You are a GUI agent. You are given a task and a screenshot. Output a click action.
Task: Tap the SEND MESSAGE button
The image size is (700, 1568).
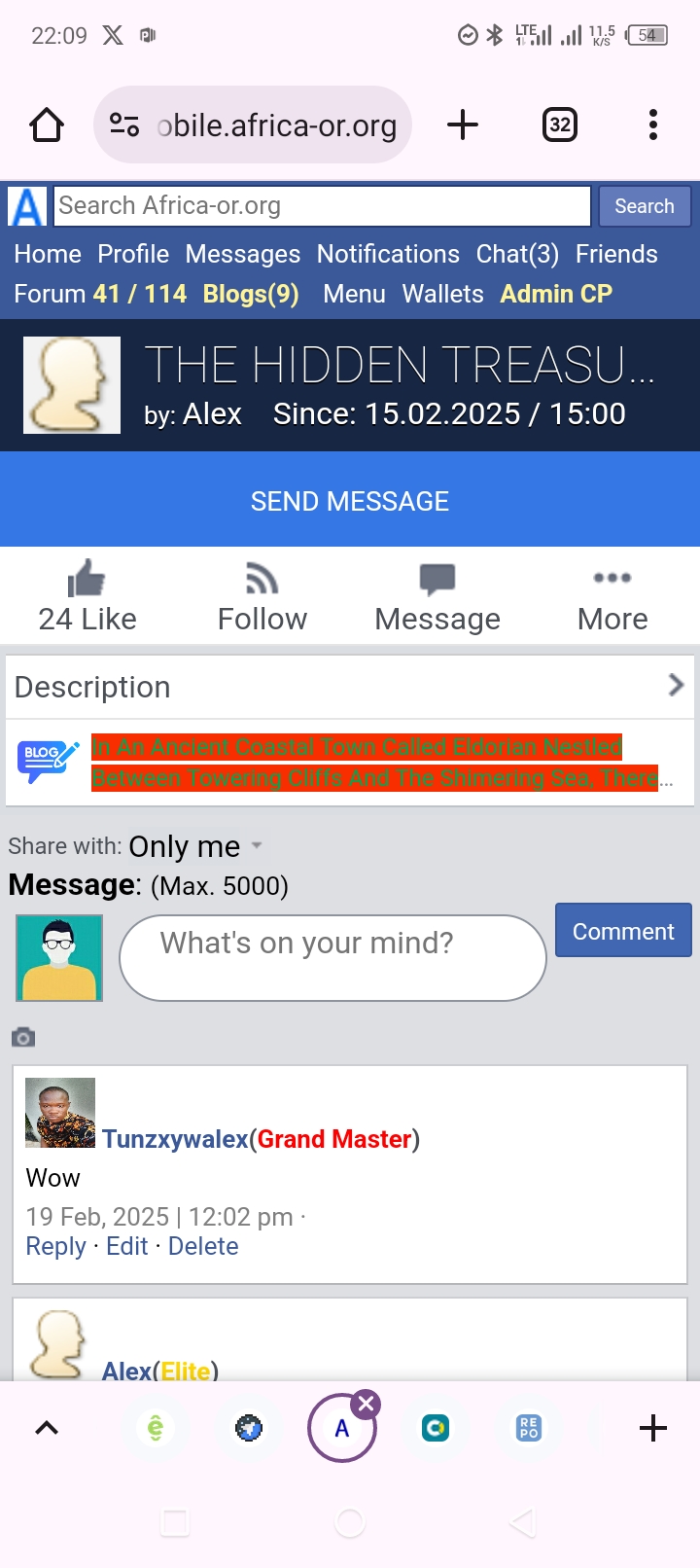tap(350, 501)
